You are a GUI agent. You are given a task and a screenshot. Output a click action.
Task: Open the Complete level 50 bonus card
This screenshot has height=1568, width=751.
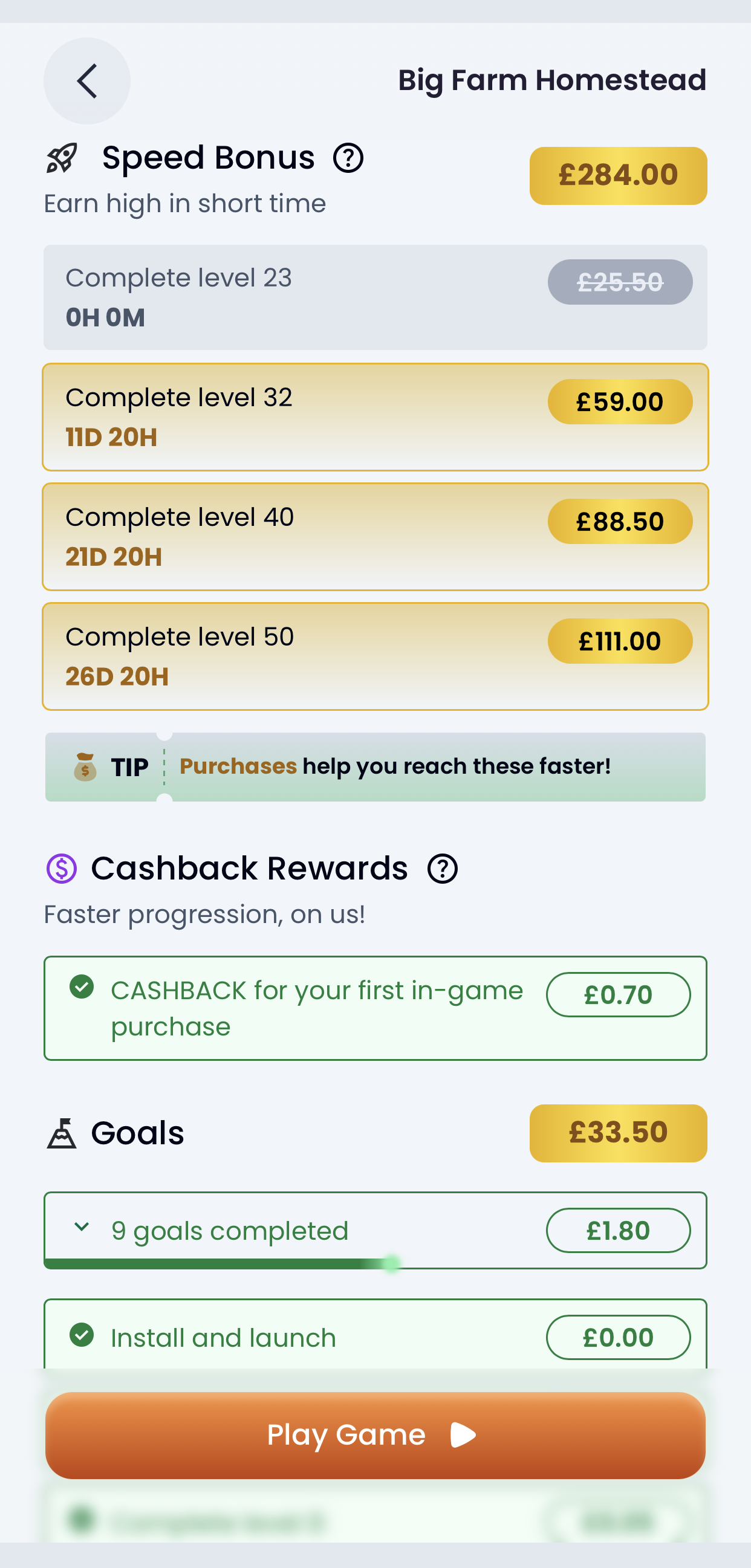coord(375,656)
